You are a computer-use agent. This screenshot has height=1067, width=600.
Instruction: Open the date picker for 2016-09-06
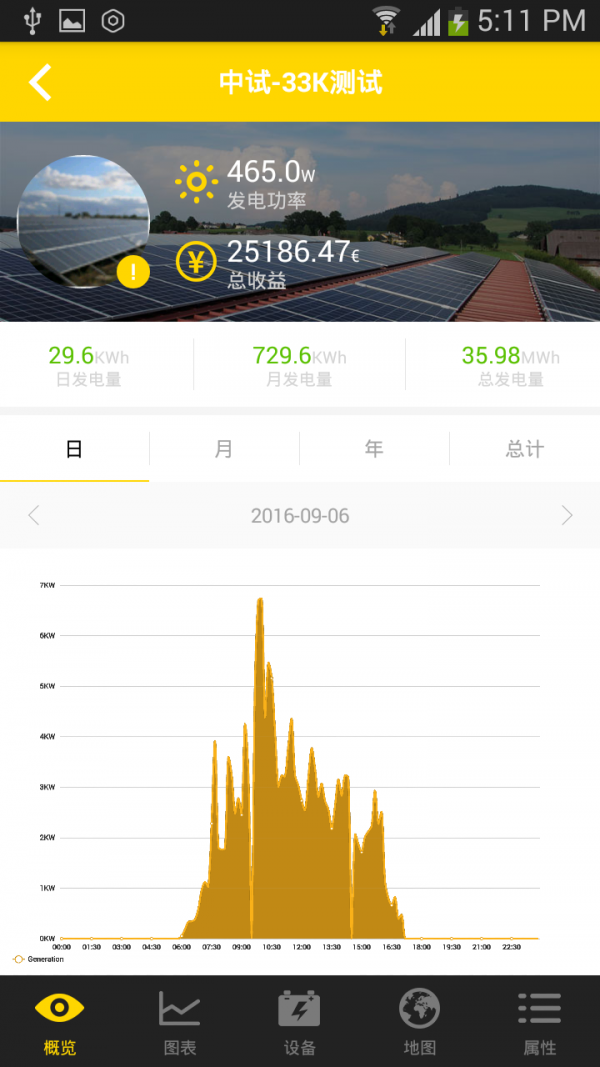click(x=300, y=516)
